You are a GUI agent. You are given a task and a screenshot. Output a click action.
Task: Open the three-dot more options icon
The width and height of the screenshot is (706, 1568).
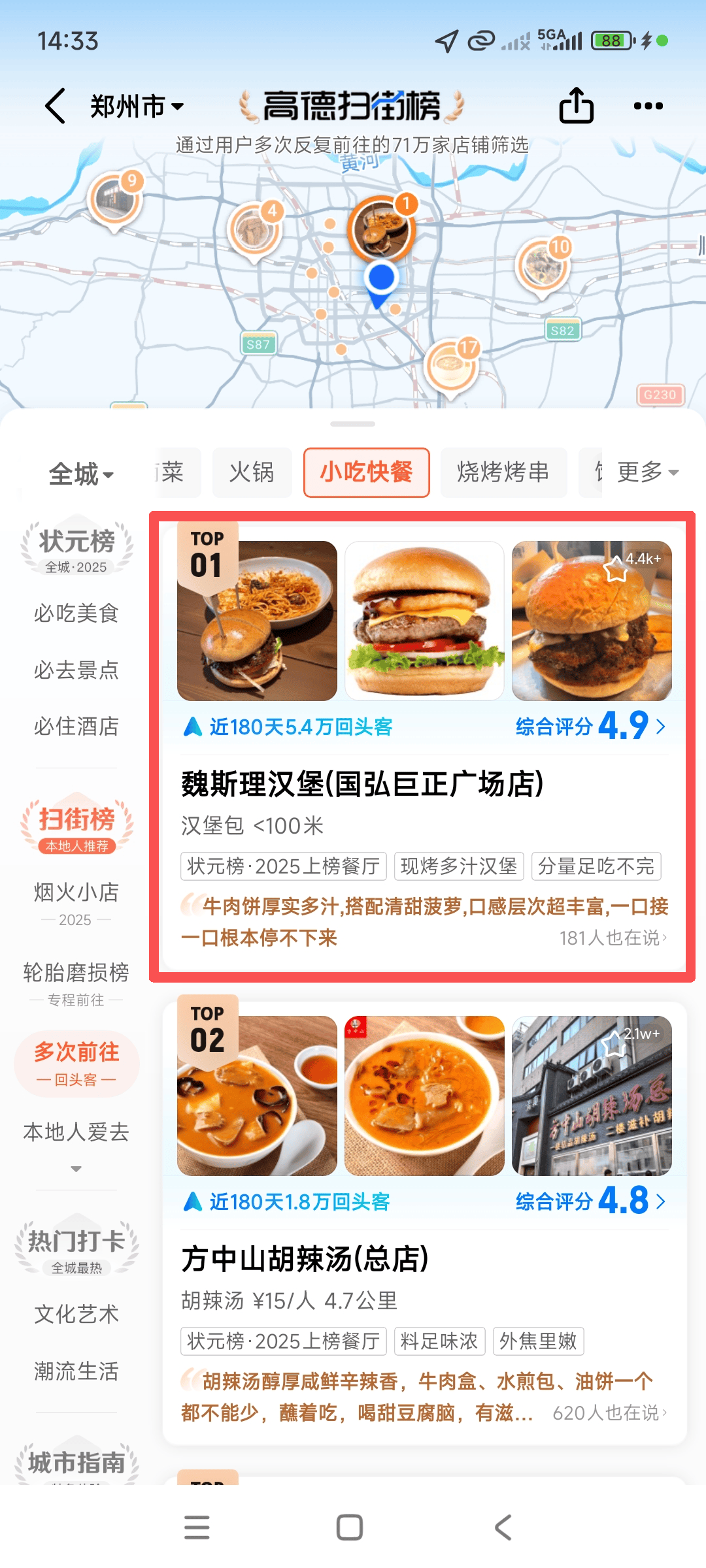(648, 105)
